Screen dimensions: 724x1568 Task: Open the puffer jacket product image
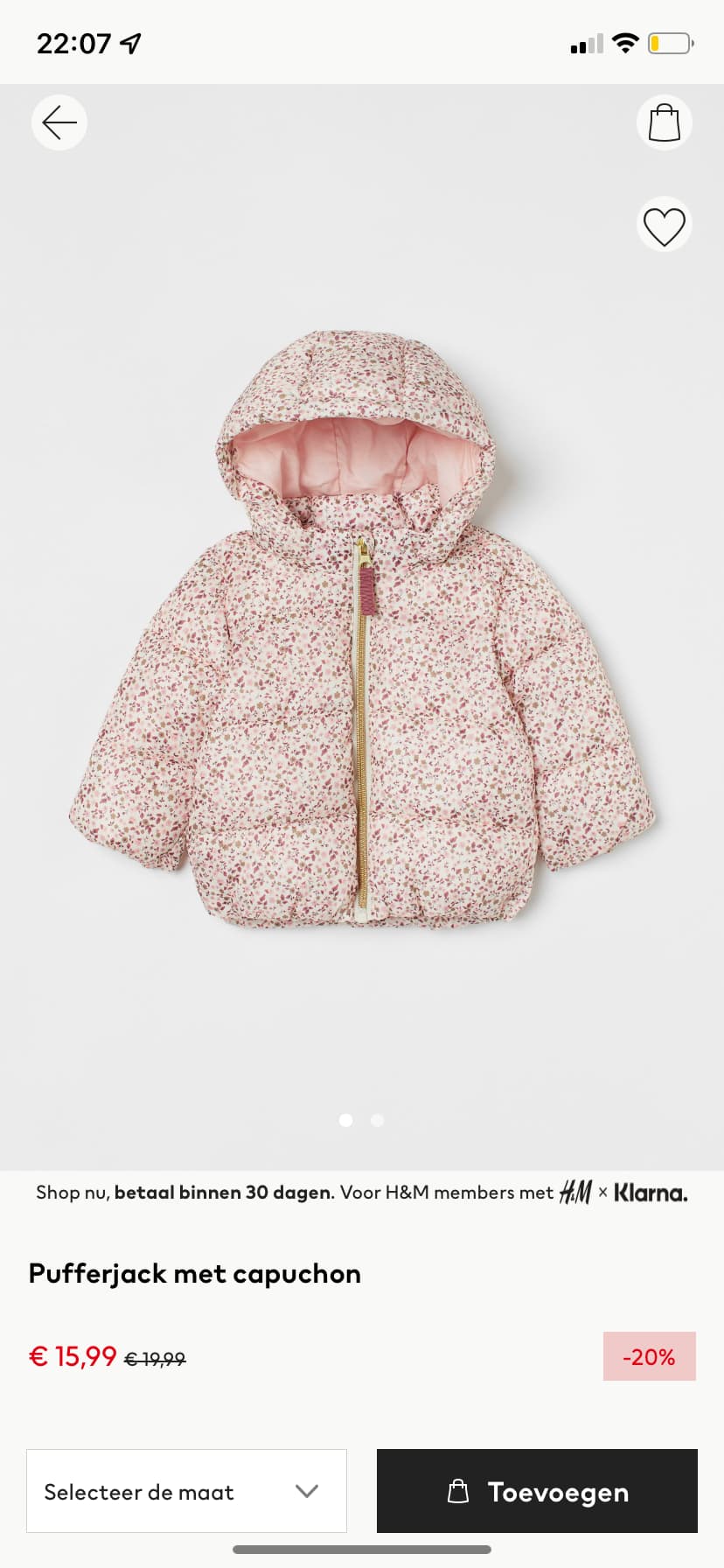(362, 626)
